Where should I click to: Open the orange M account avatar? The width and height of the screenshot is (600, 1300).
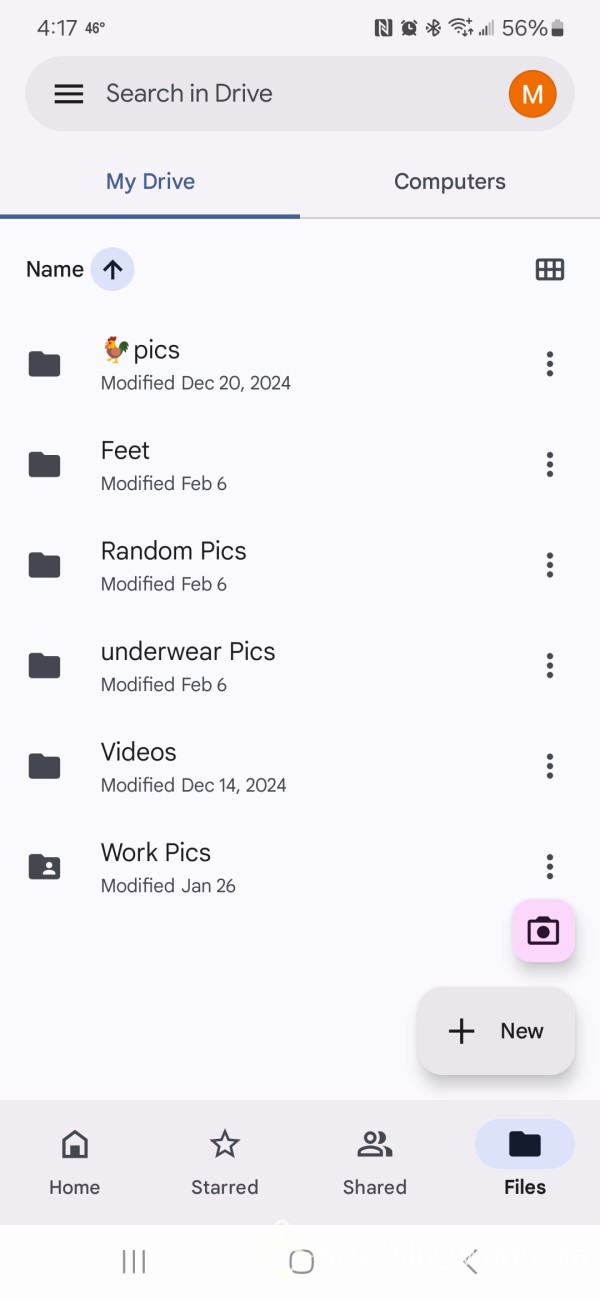point(532,94)
